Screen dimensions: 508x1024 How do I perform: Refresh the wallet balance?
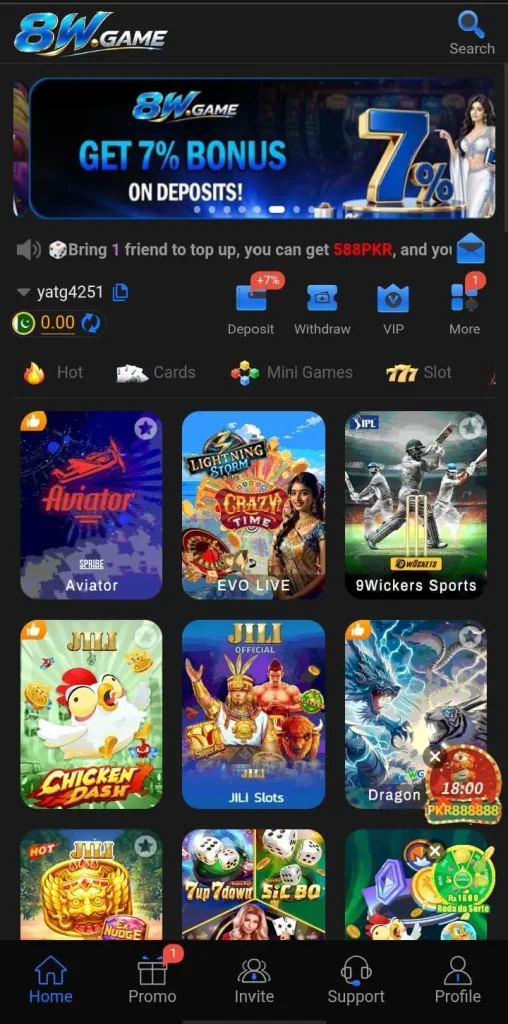click(x=90, y=323)
